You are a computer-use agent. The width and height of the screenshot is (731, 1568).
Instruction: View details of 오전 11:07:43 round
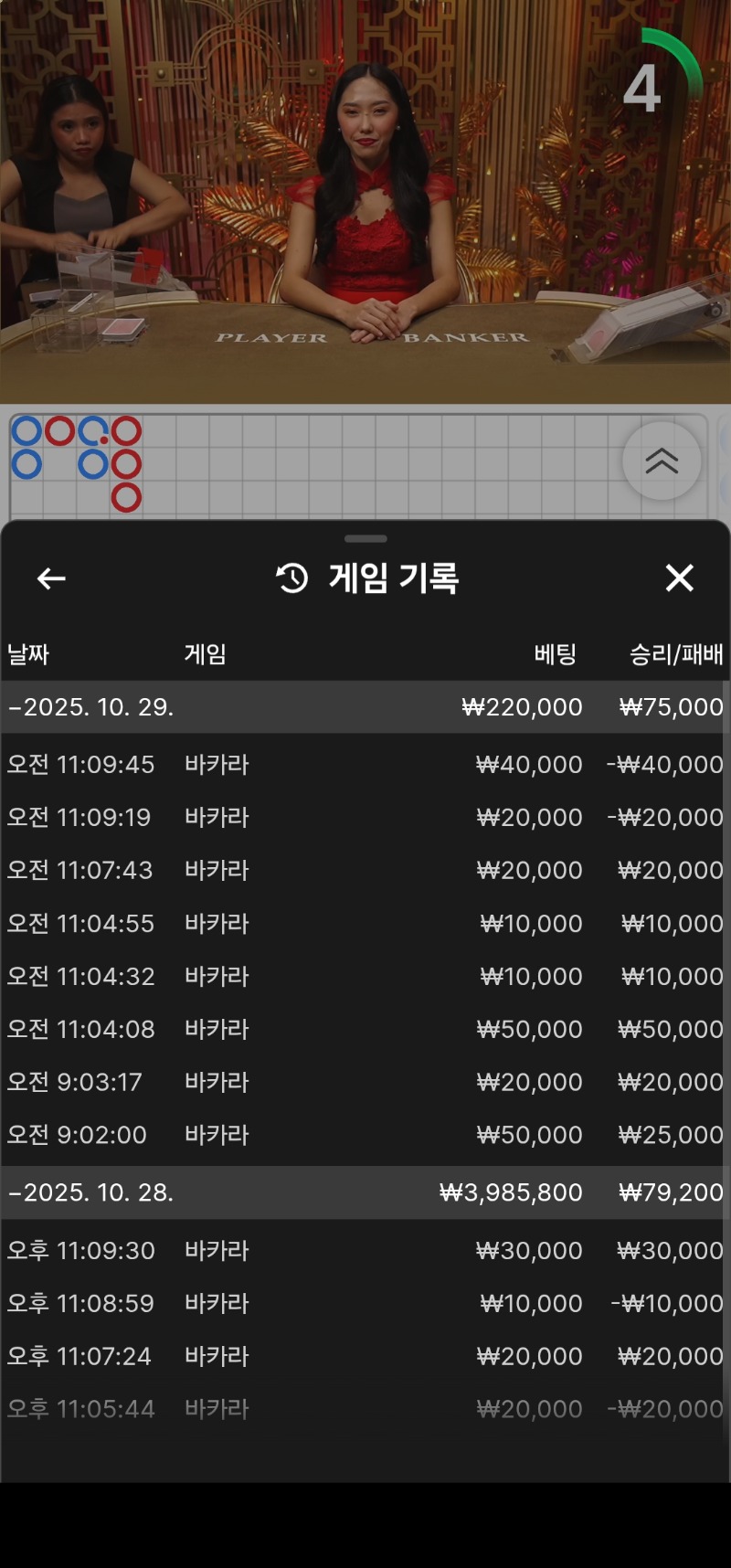pos(364,871)
